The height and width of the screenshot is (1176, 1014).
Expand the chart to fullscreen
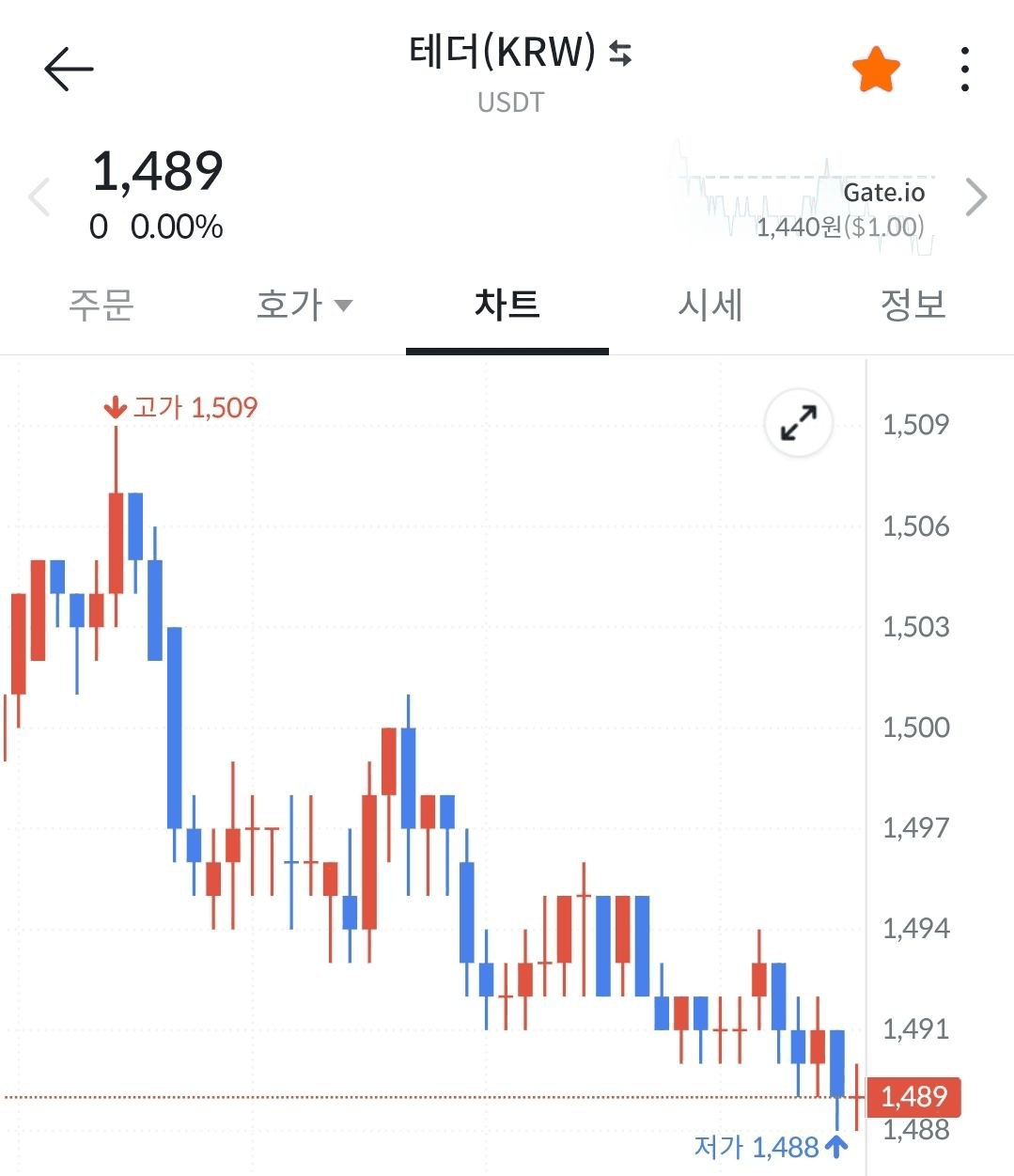coord(798,424)
